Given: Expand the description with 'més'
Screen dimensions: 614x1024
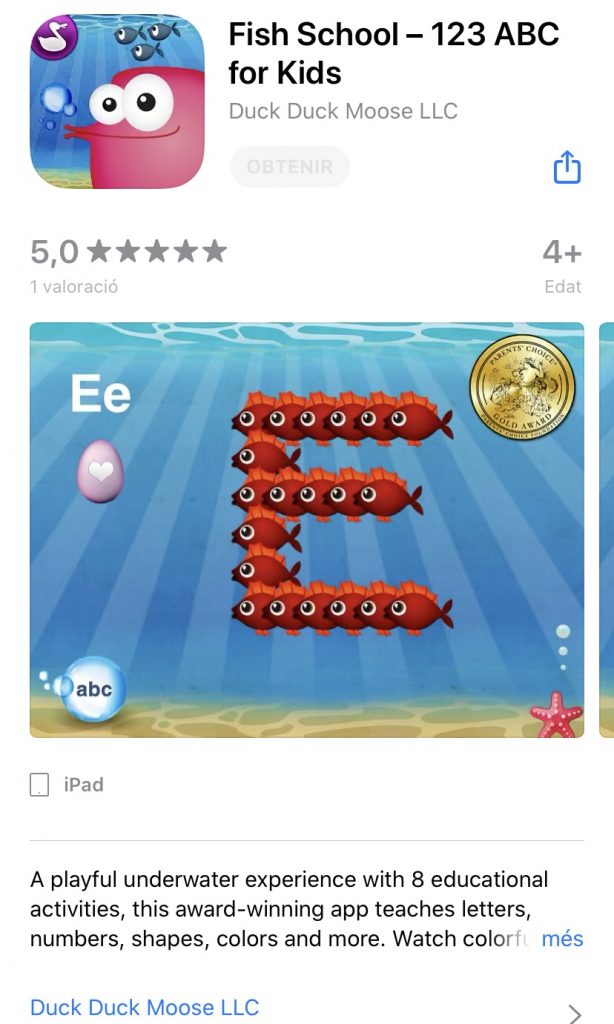Looking at the screenshot, I should coord(562,939).
